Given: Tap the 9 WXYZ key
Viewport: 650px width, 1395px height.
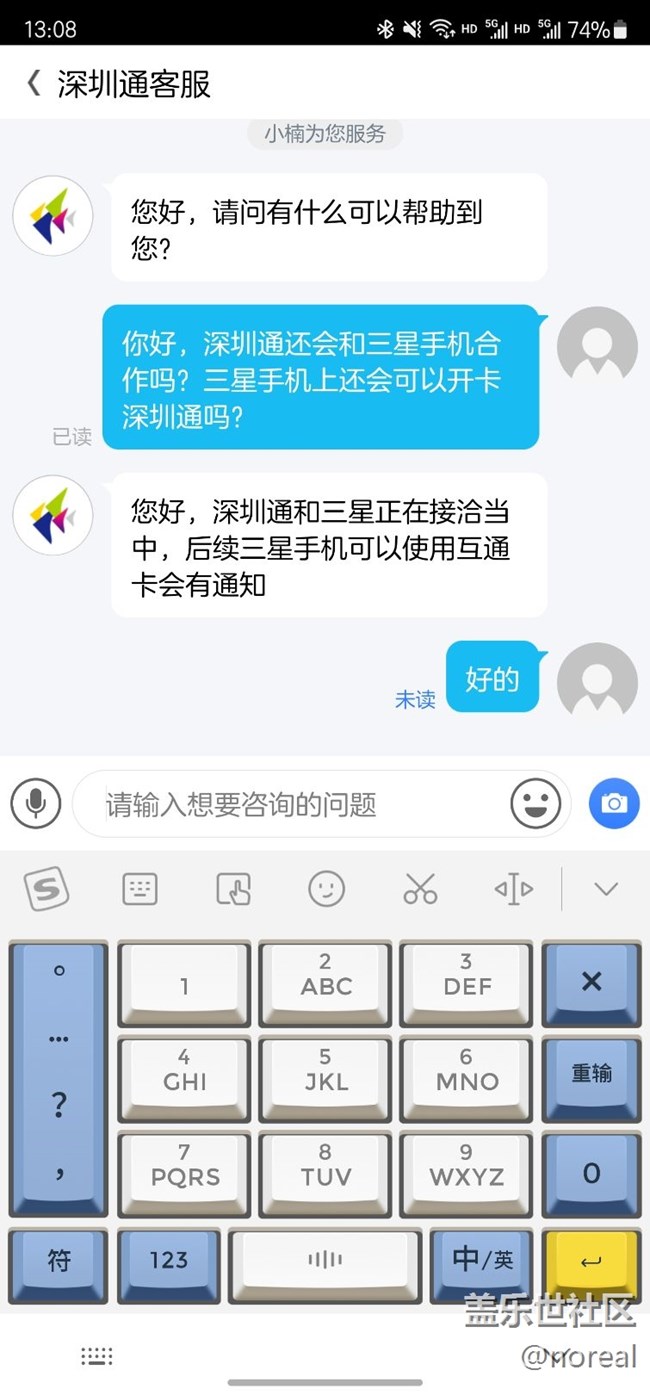Looking at the screenshot, I should [466, 1165].
